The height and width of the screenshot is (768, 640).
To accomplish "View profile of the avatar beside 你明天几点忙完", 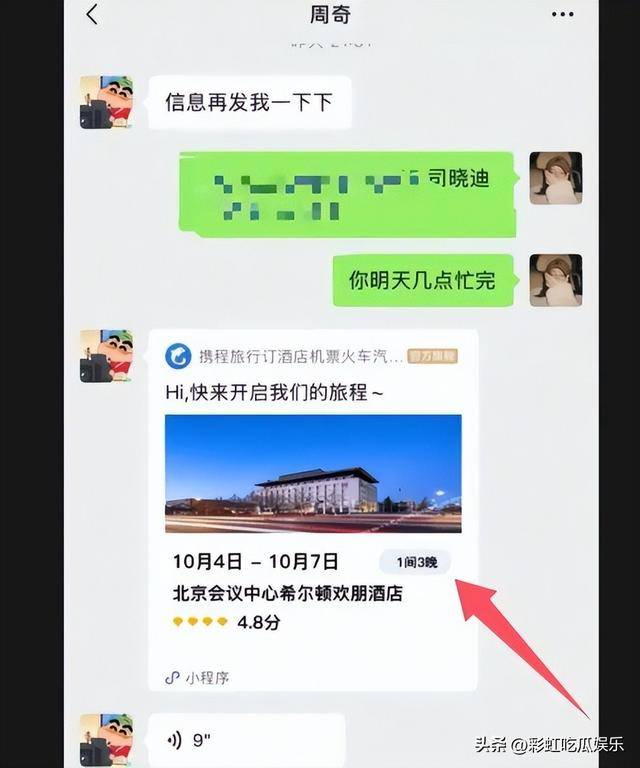I will click(x=555, y=280).
